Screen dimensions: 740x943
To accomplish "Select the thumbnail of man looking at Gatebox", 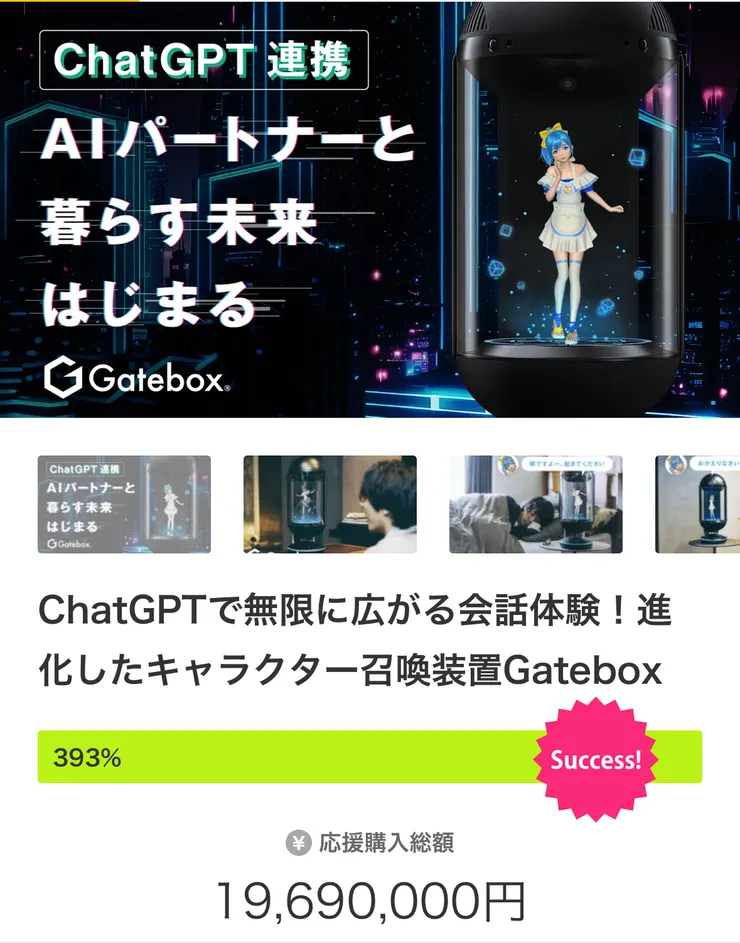I will point(330,504).
